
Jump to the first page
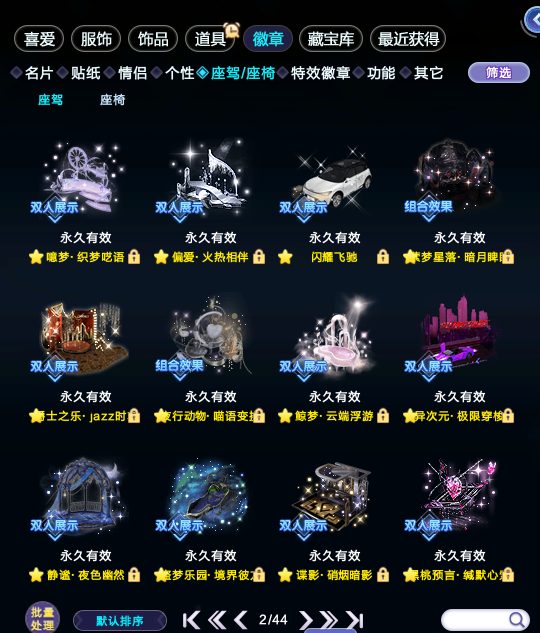191,620
